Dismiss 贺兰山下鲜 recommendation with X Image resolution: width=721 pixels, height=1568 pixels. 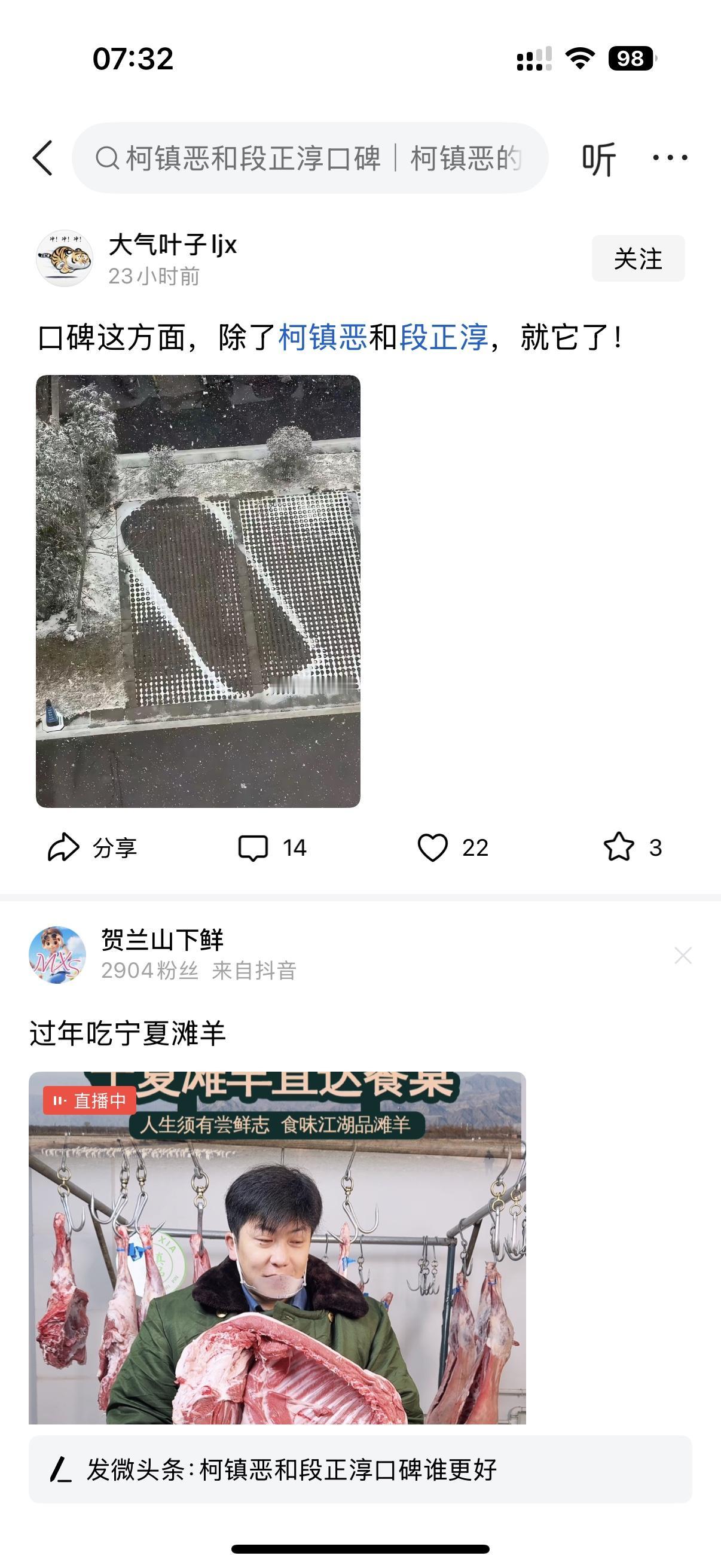click(685, 956)
